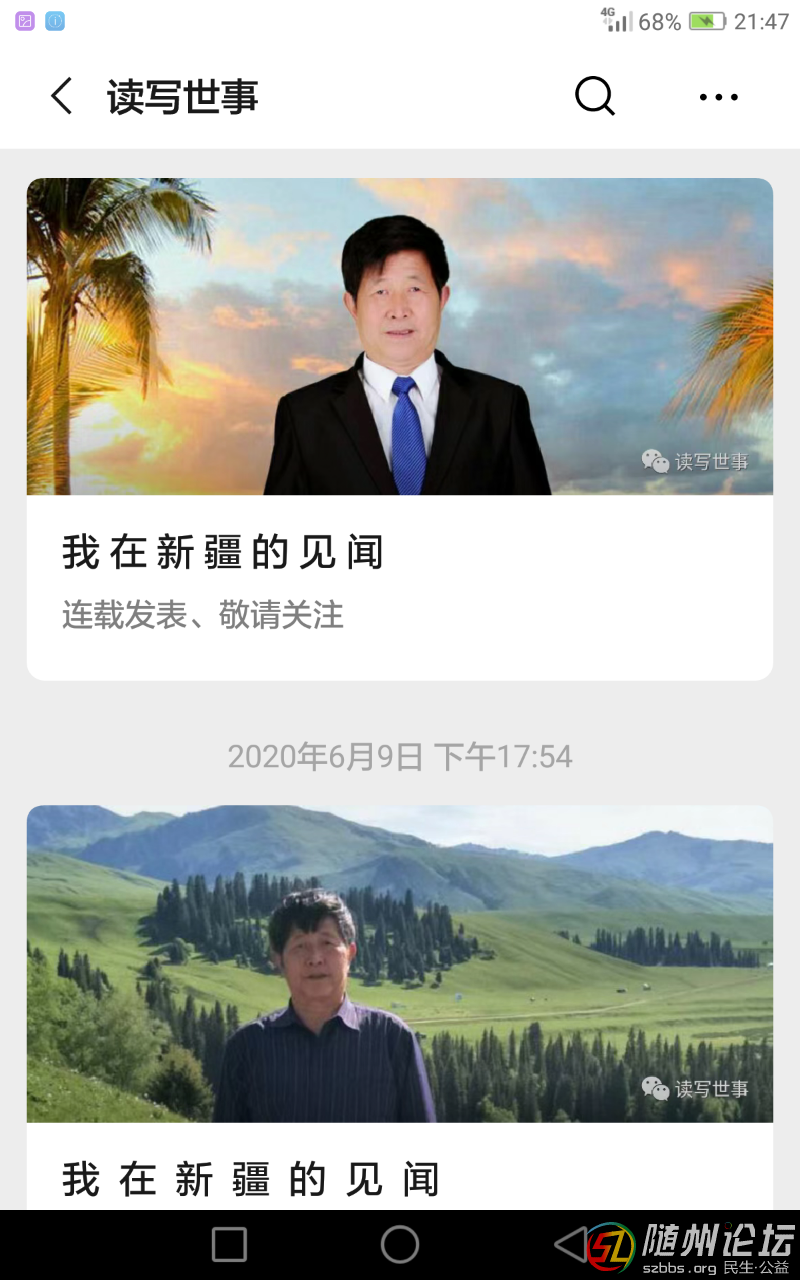Open the three-dot overflow menu
This screenshot has height=1280, width=800.
718,97
